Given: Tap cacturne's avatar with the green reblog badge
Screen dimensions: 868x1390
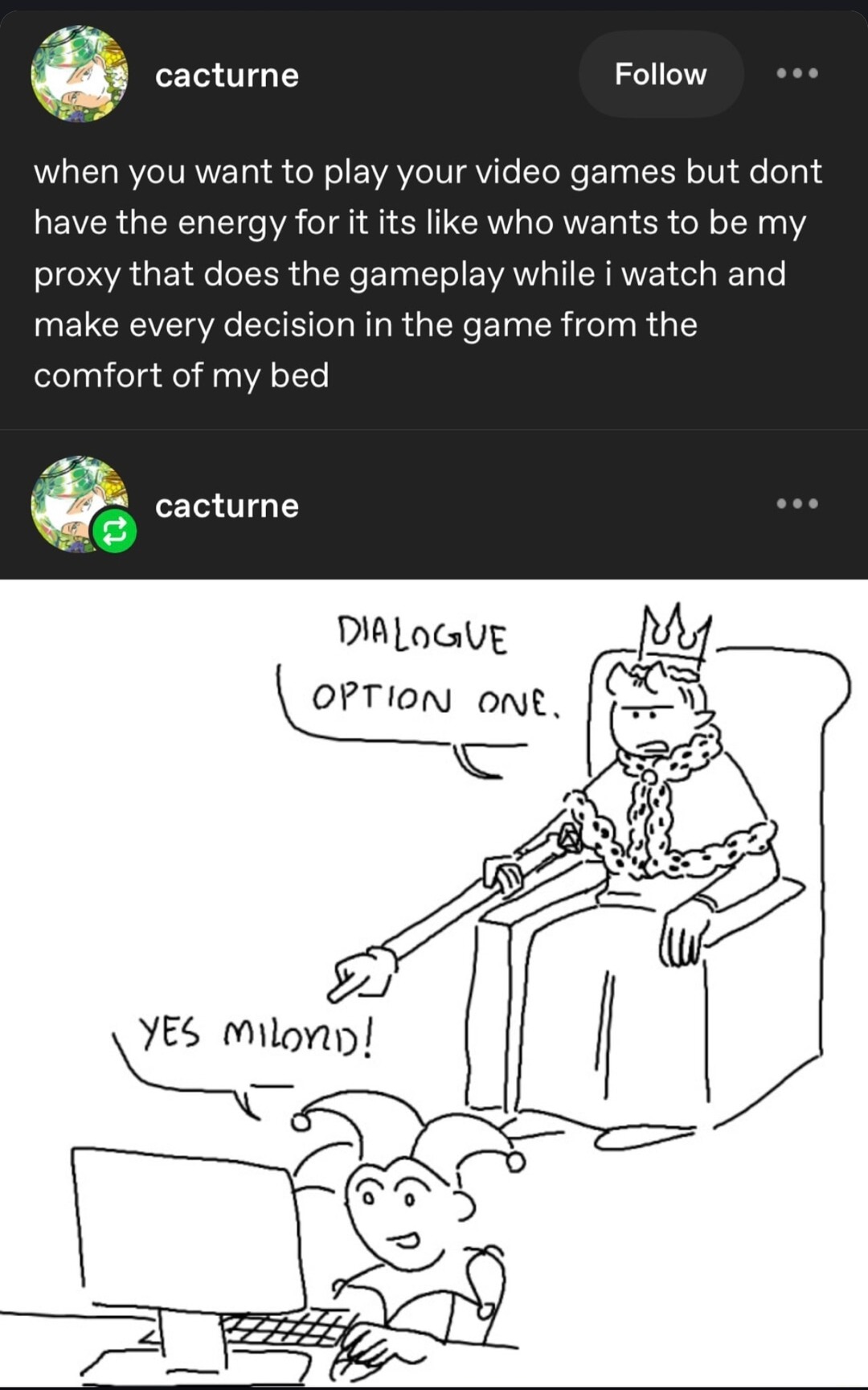Looking at the screenshot, I should tap(79, 504).
